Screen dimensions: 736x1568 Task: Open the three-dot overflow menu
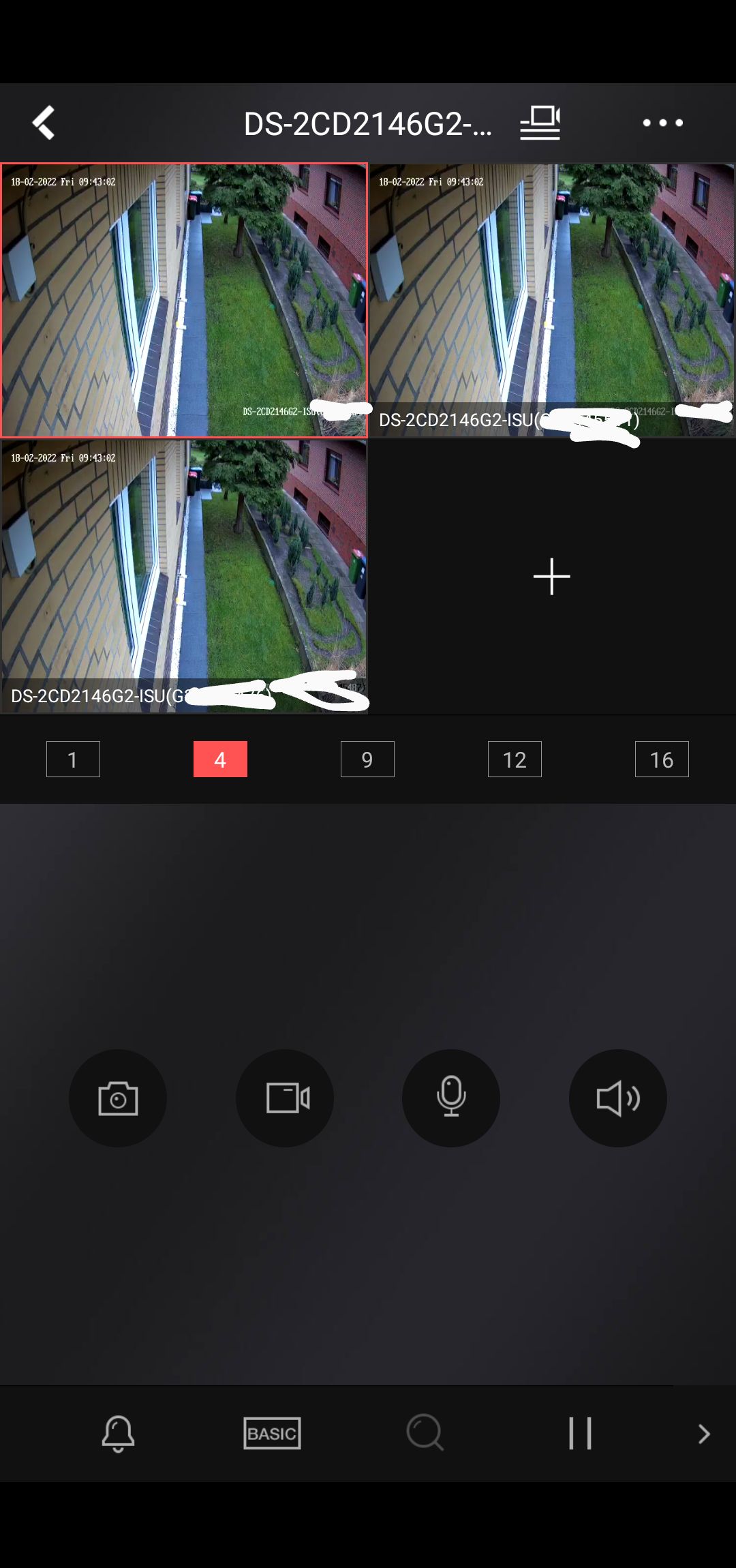tap(662, 123)
